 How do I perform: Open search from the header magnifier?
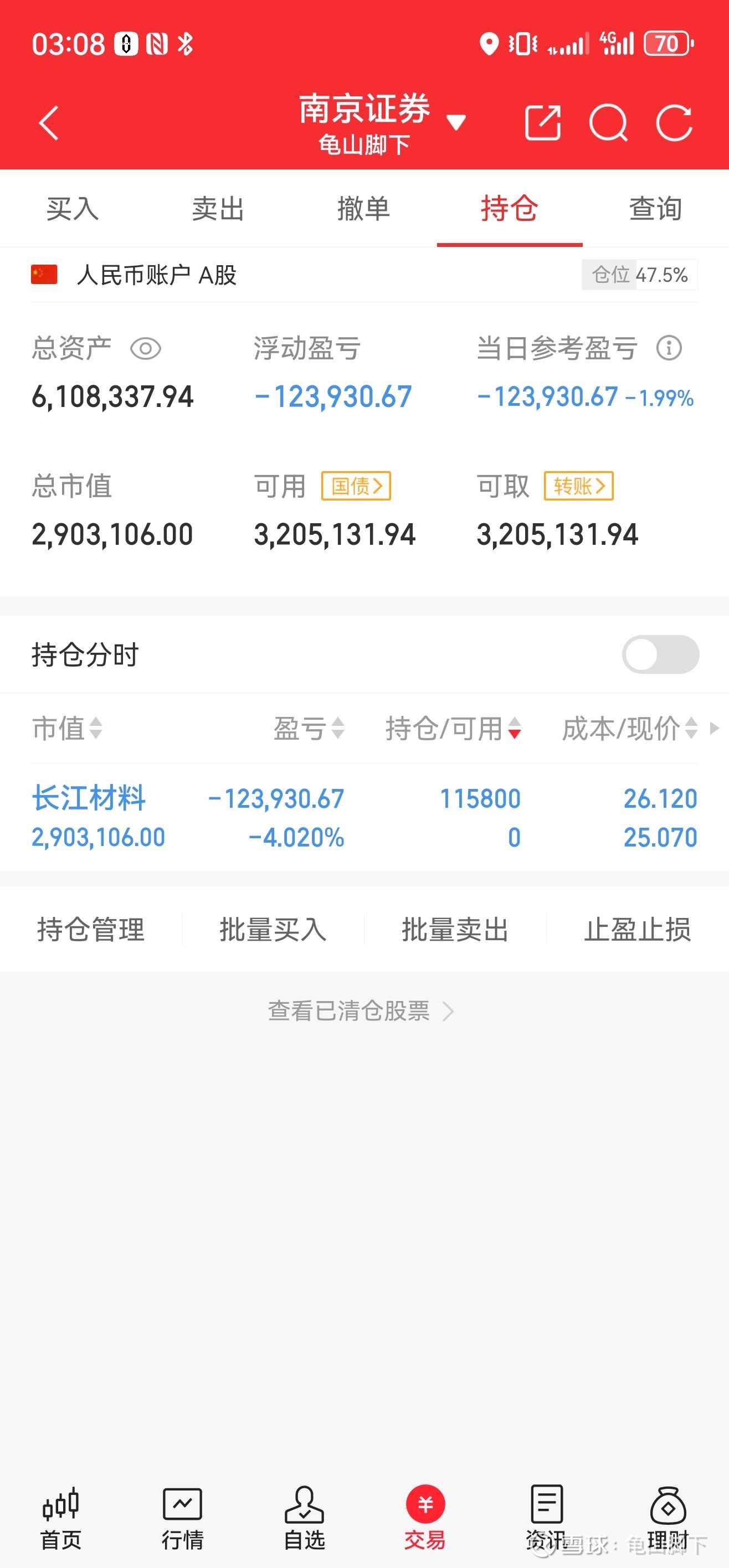pyautogui.click(x=608, y=123)
